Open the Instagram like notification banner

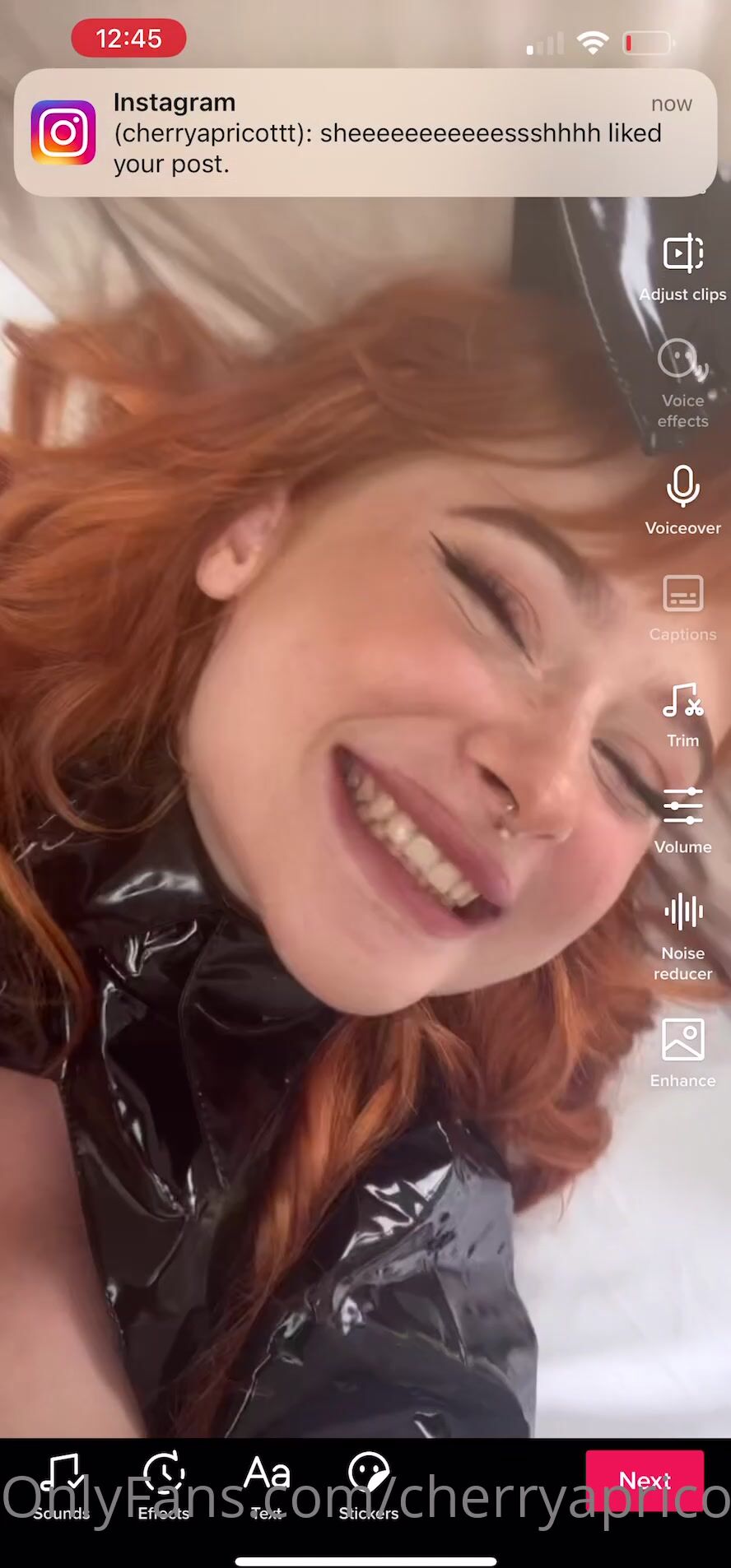(365, 132)
